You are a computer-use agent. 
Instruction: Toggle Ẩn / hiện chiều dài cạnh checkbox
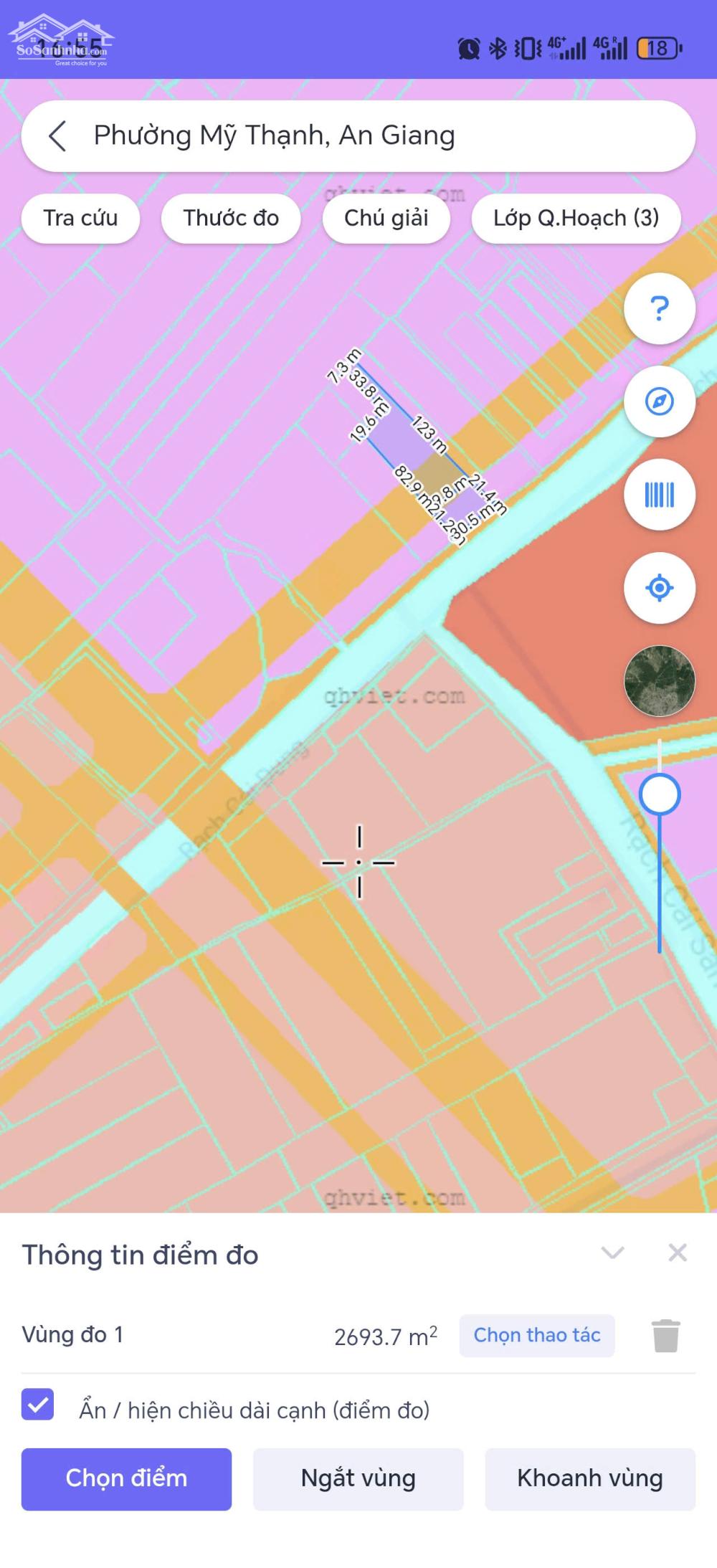(x=38, y=1404)
